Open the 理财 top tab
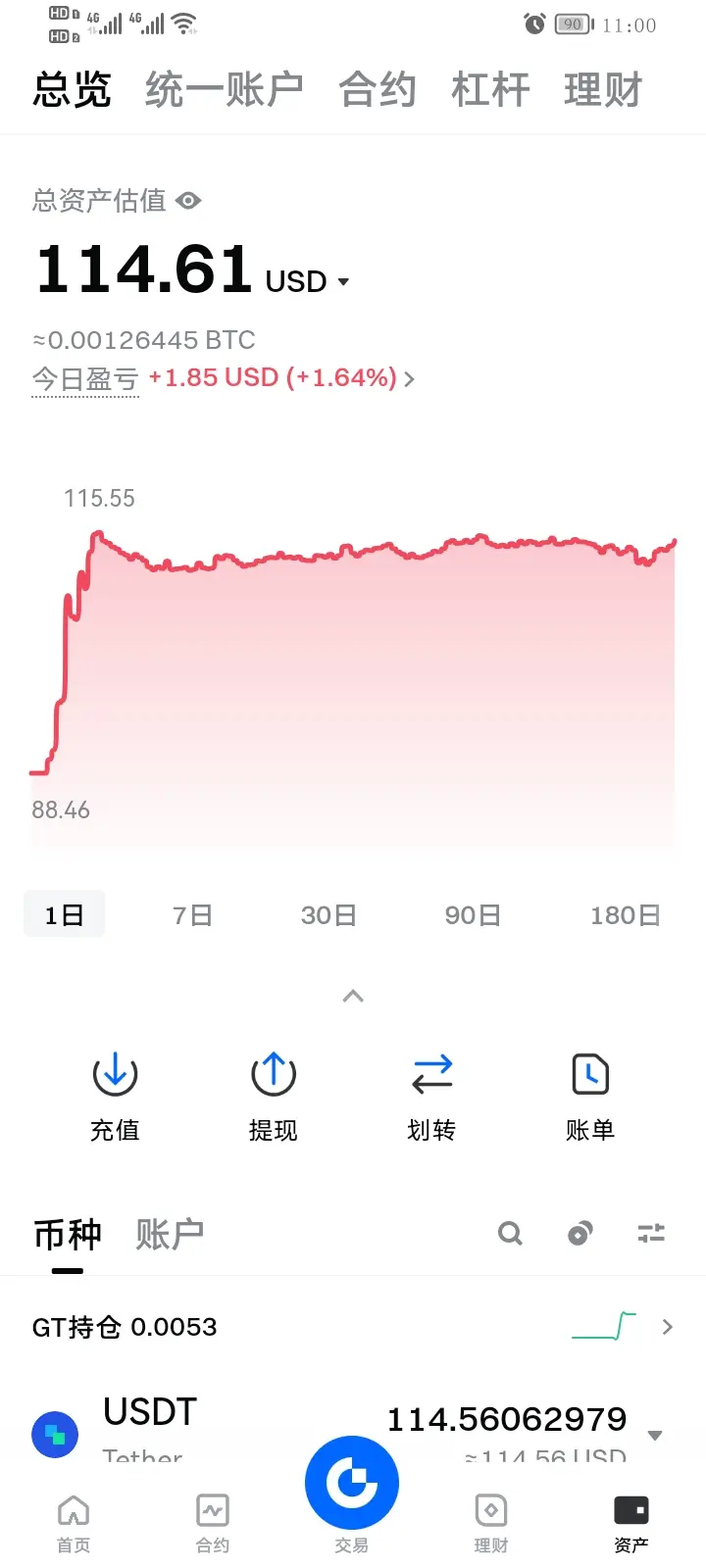706x1568 pixels. pyautogui.click(x=603, y=90)
